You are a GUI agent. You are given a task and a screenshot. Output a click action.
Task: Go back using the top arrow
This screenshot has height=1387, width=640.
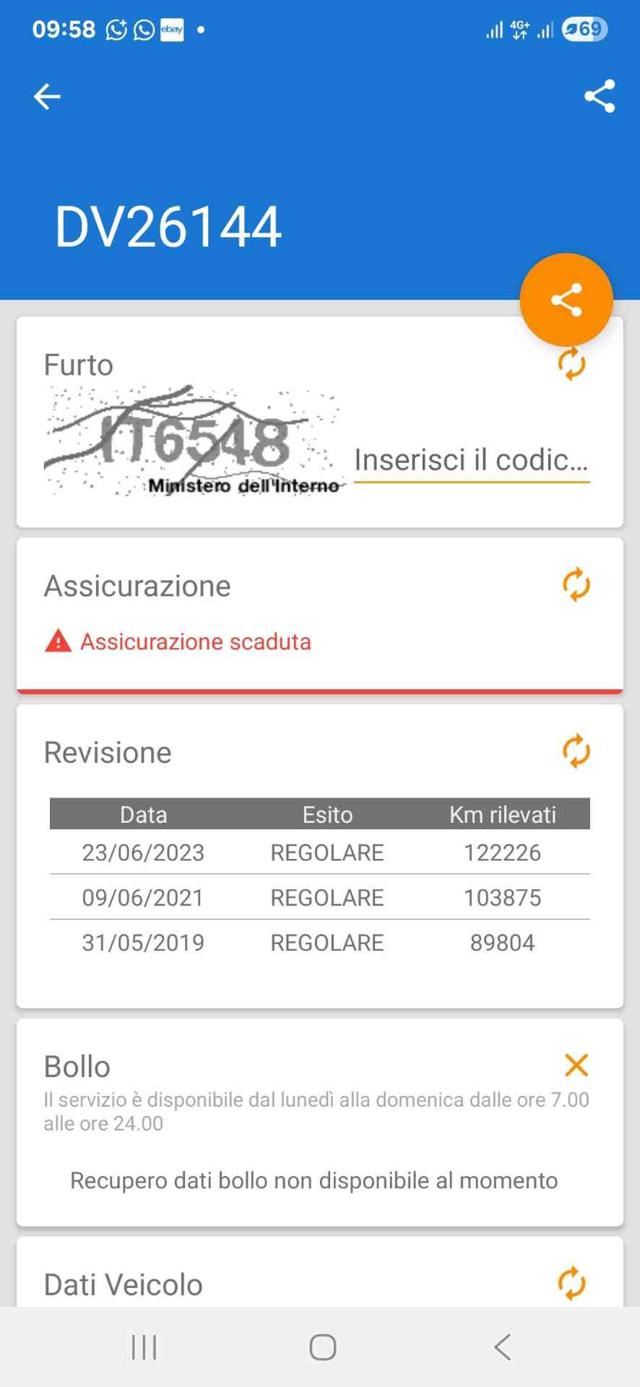(47, 96)
